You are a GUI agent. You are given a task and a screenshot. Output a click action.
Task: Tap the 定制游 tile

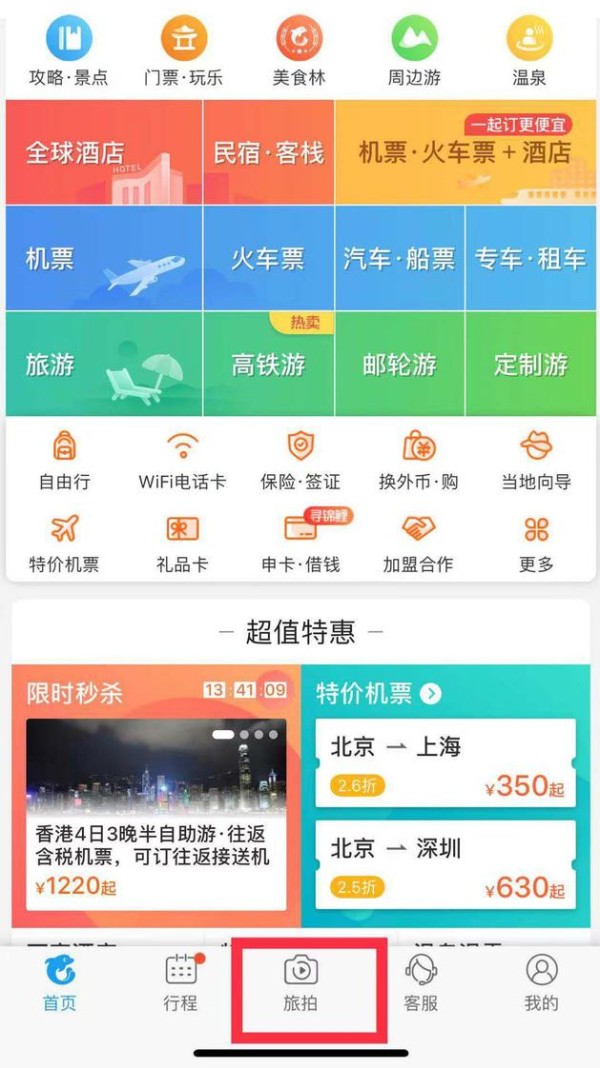pos(531,364)
